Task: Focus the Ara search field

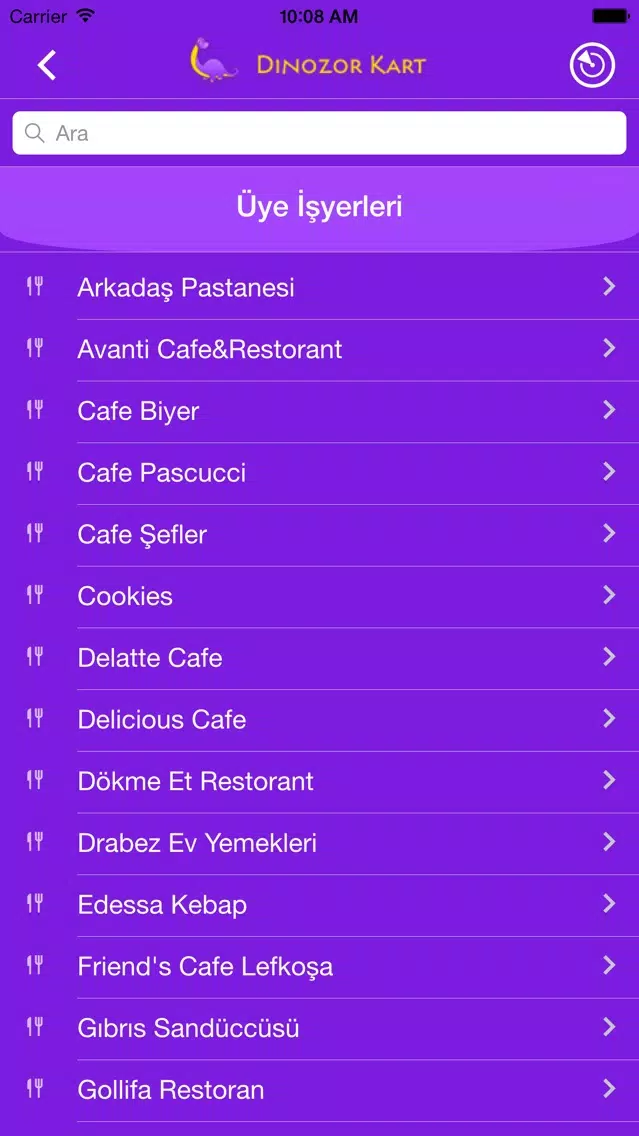Action: [320, 133]
